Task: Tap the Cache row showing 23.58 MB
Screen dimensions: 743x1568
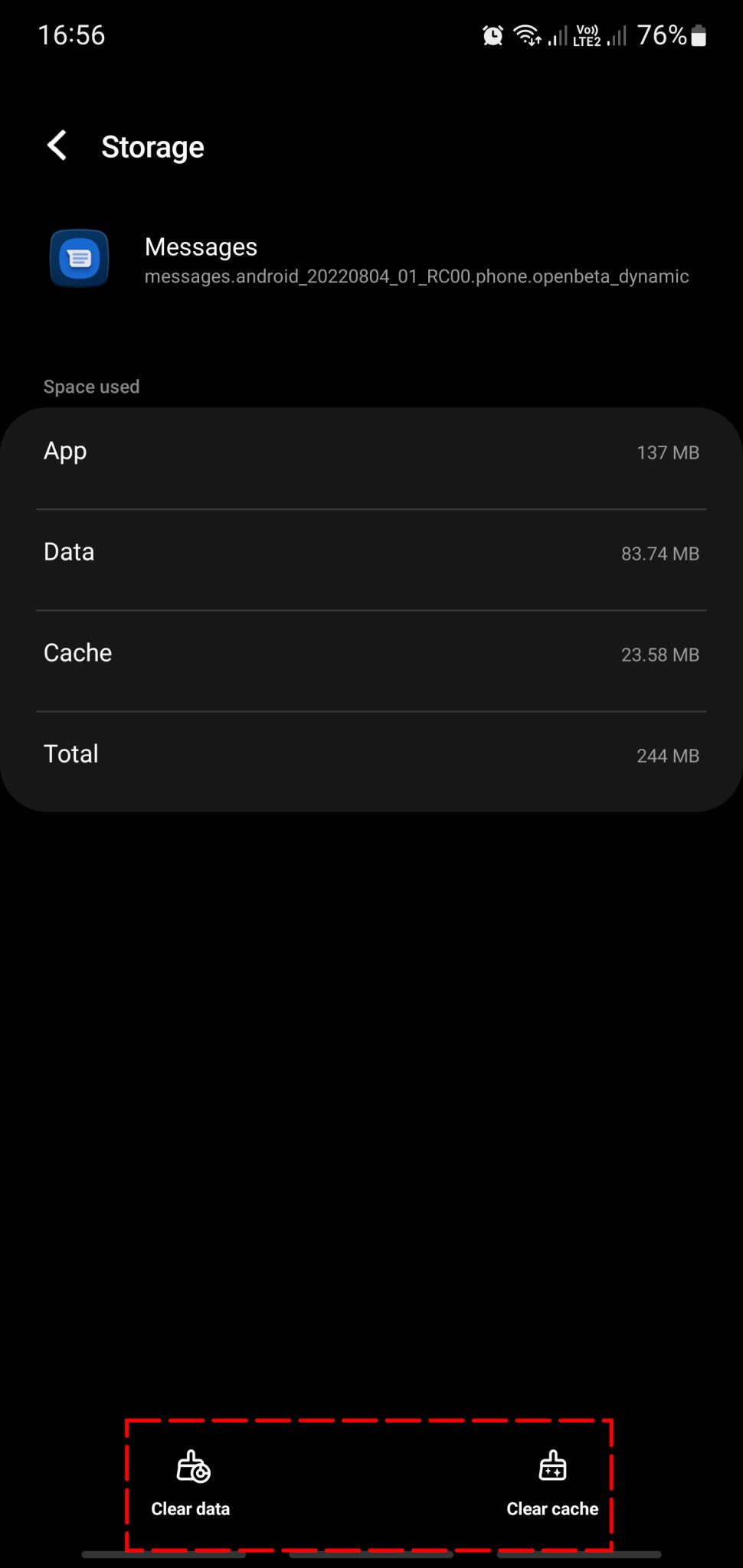Action: 371,654
